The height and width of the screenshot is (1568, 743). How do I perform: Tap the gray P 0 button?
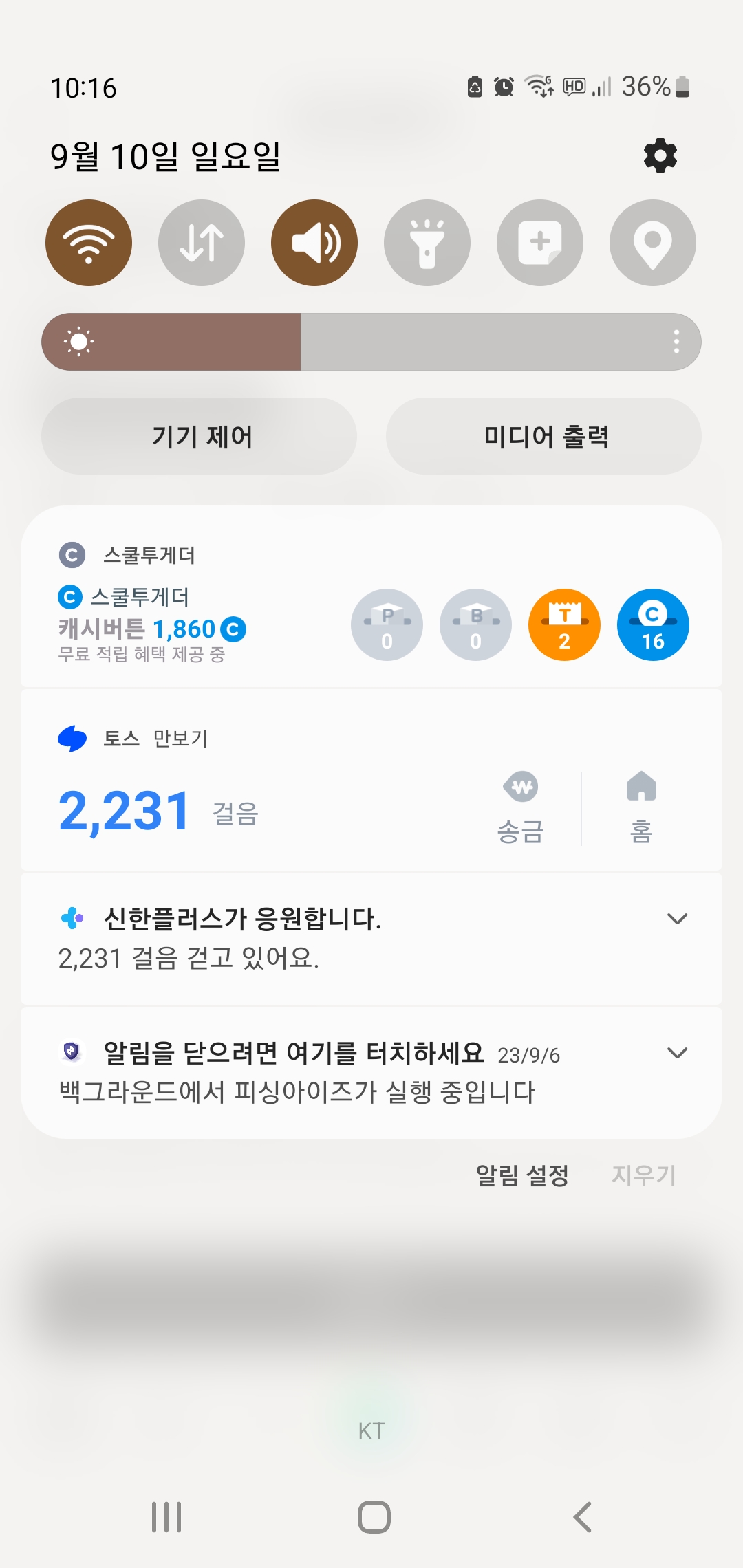(387, 624)
